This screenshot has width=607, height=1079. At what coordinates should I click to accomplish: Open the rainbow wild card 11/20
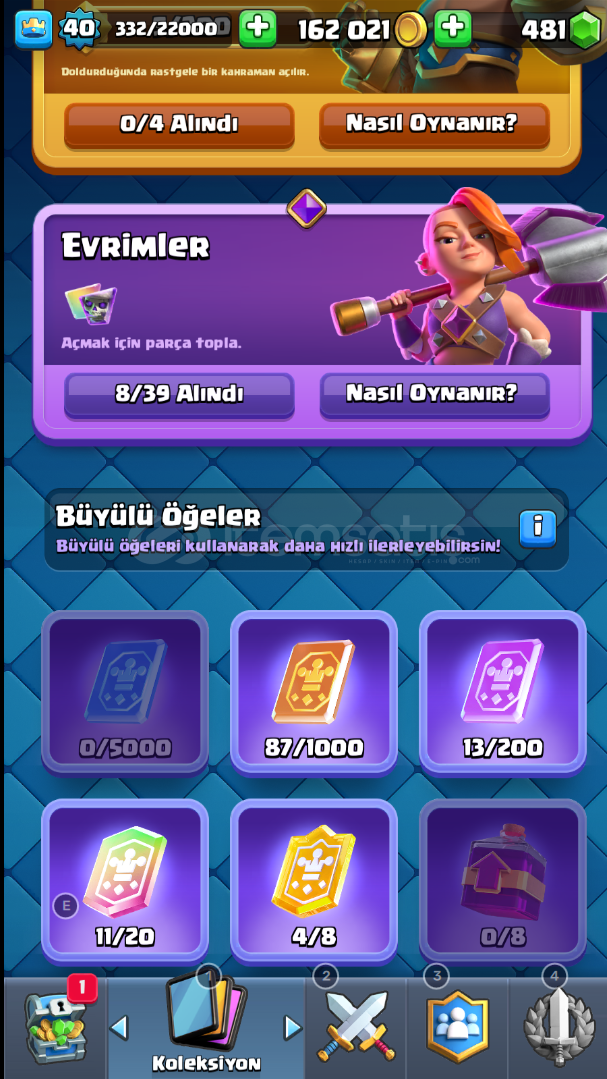click(x=125, y=879)
